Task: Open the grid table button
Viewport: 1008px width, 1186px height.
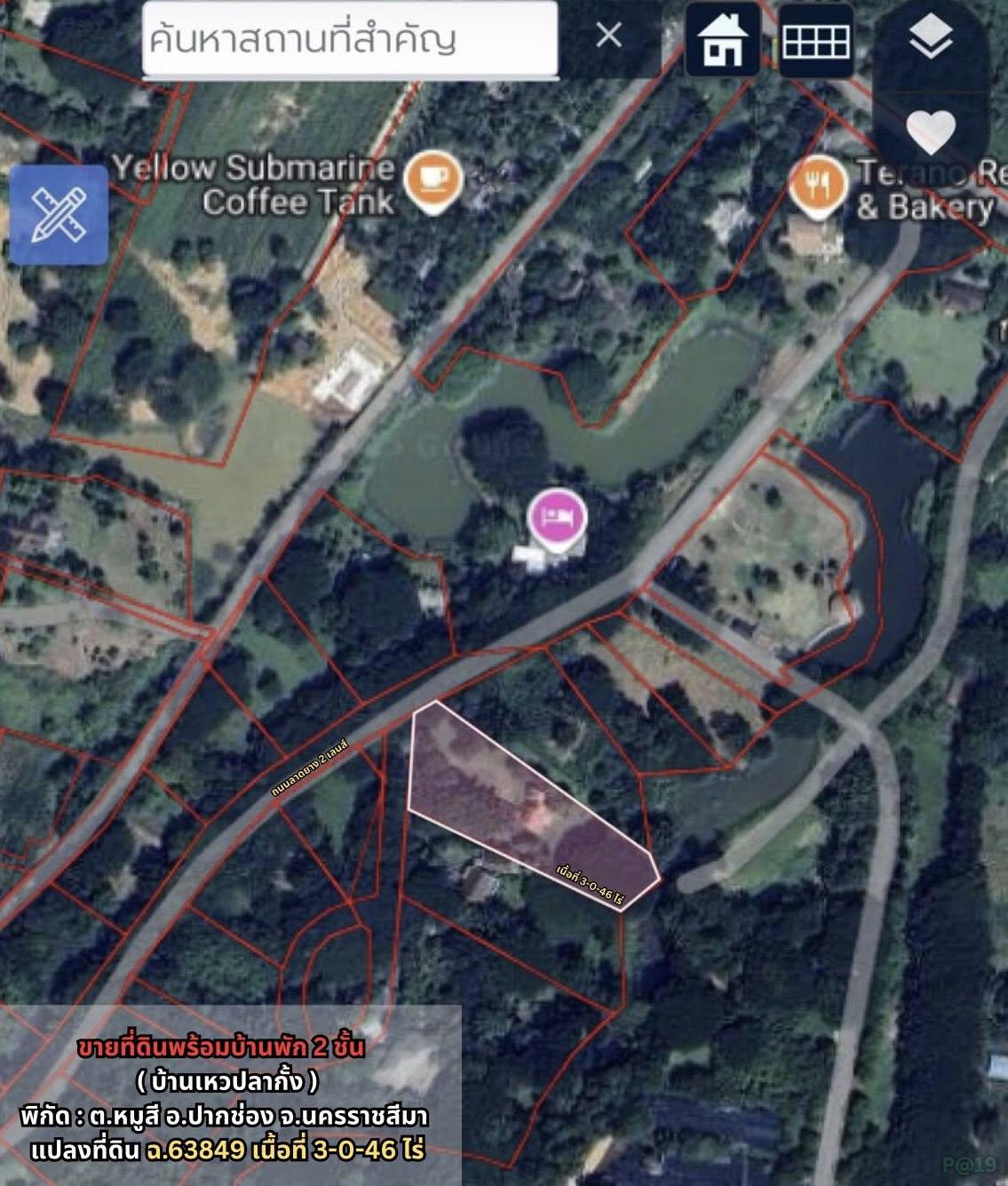Action: 815,41
